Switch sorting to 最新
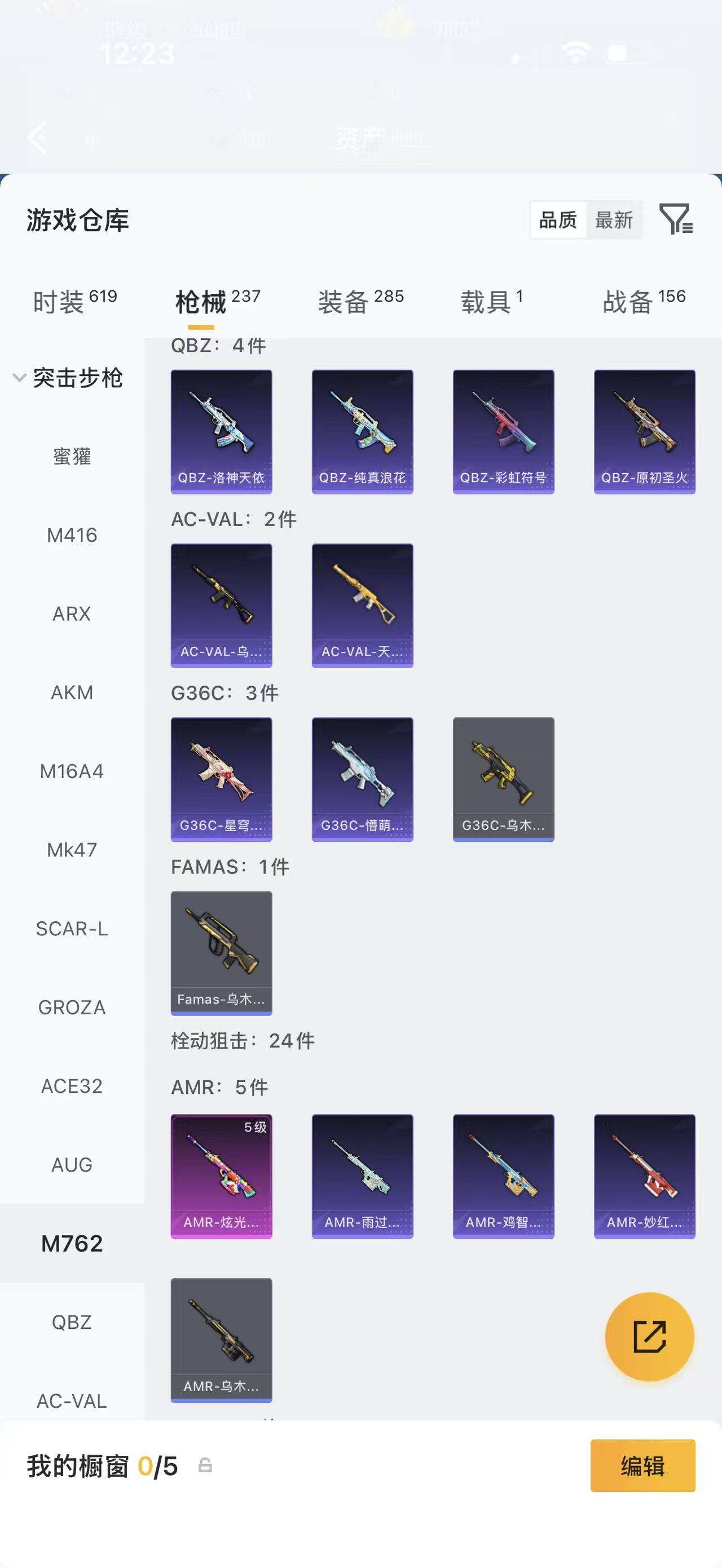Image resolution: width=722 pixels, height=1568 pixels. pos(614,220)
